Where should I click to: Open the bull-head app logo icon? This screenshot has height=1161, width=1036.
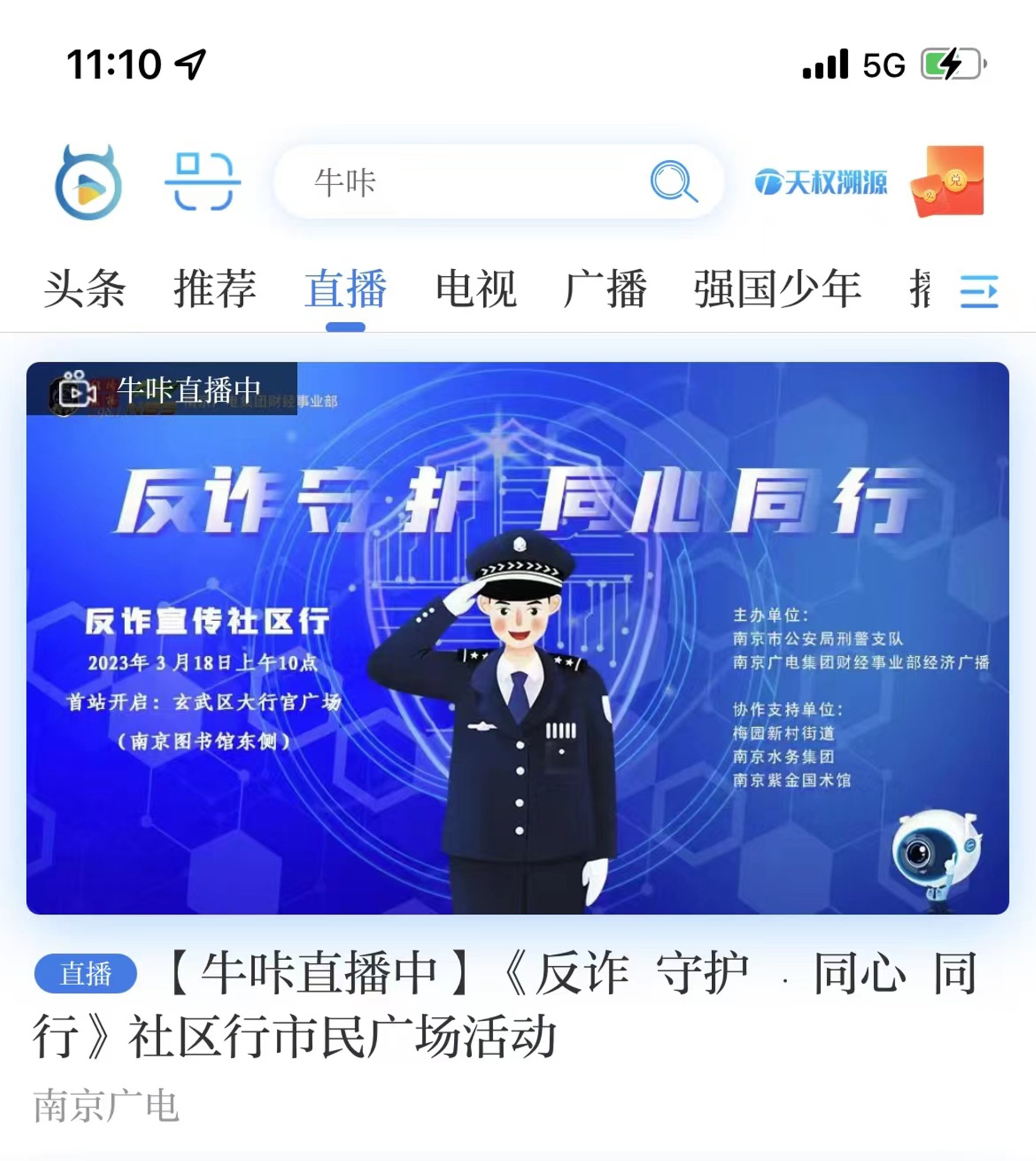88,183
